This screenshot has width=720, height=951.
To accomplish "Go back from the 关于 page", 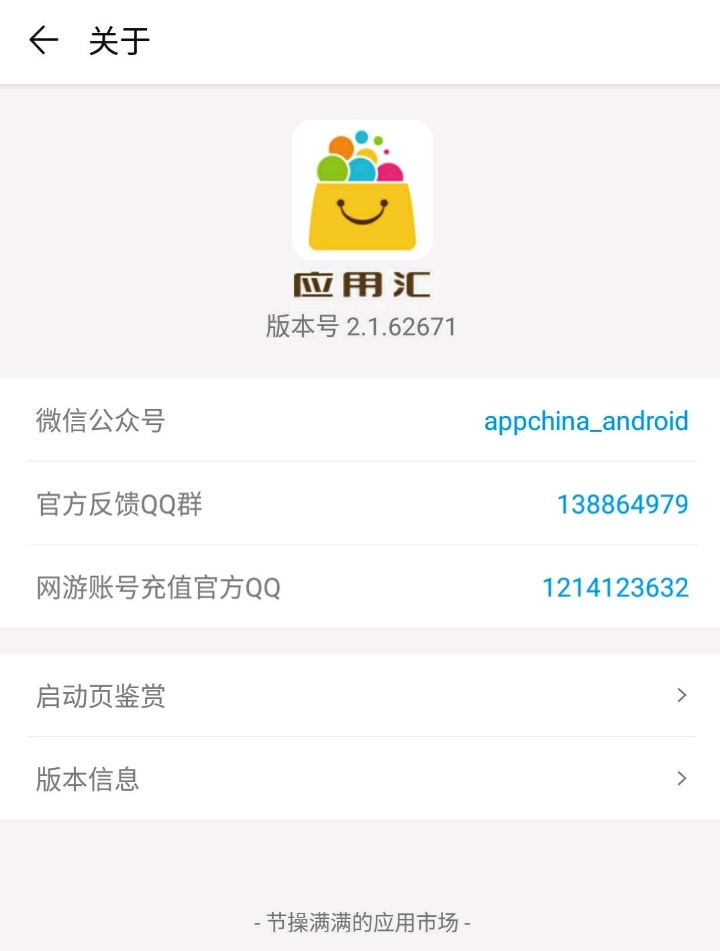I will (x=43, y=41).
